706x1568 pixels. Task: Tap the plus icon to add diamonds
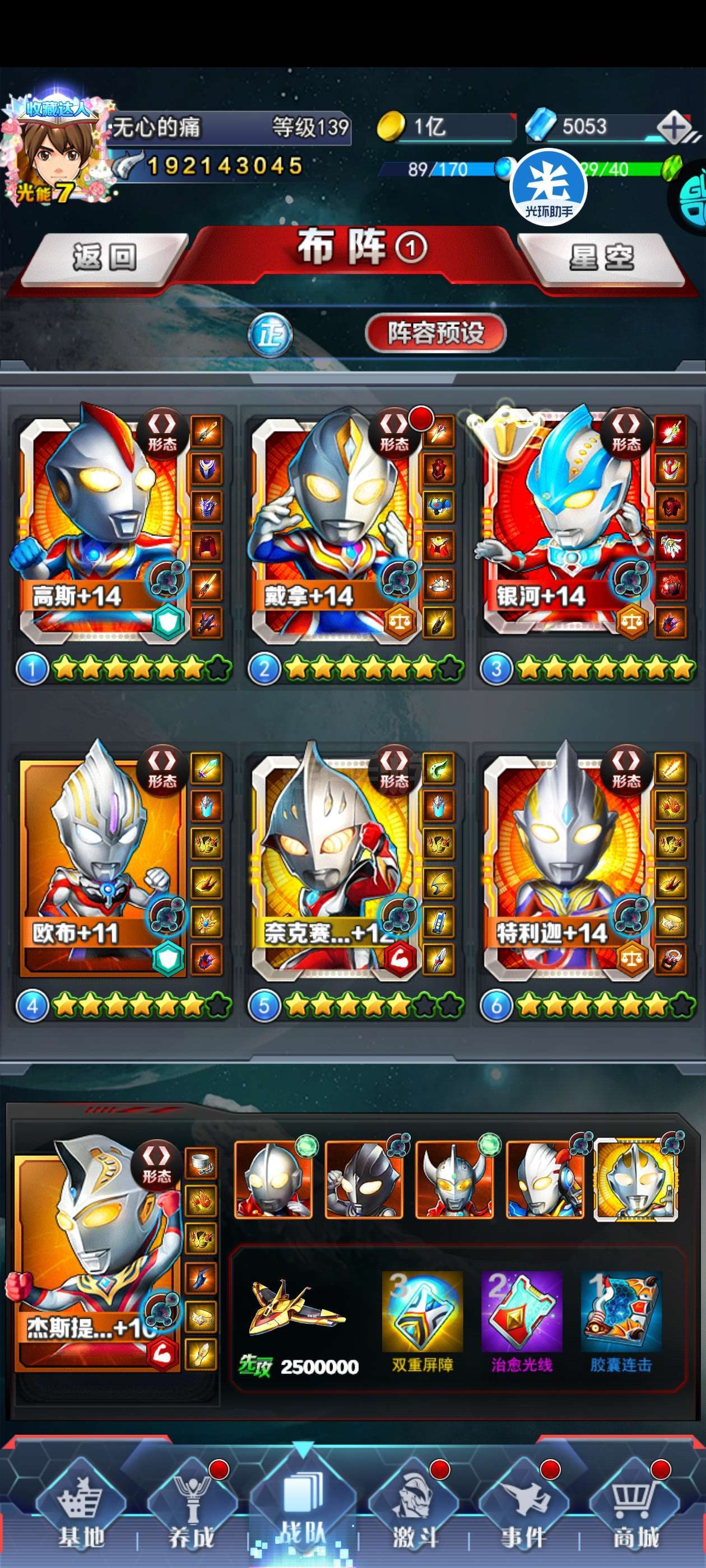tap(673, 127)
